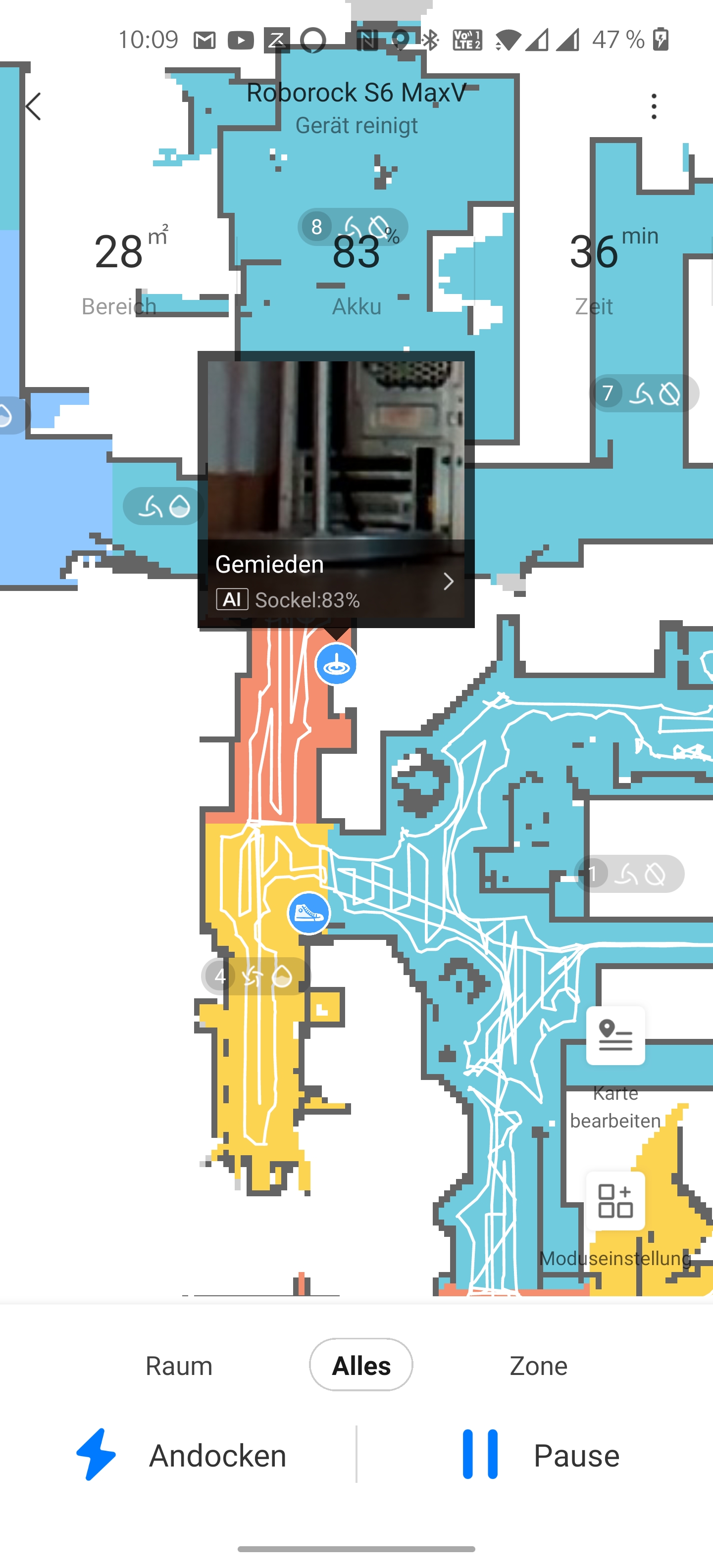The width and height of the screenshot is (713, 1568).
Task: Switch to the Raum cleaning mode
Action: click(178, 1365)
